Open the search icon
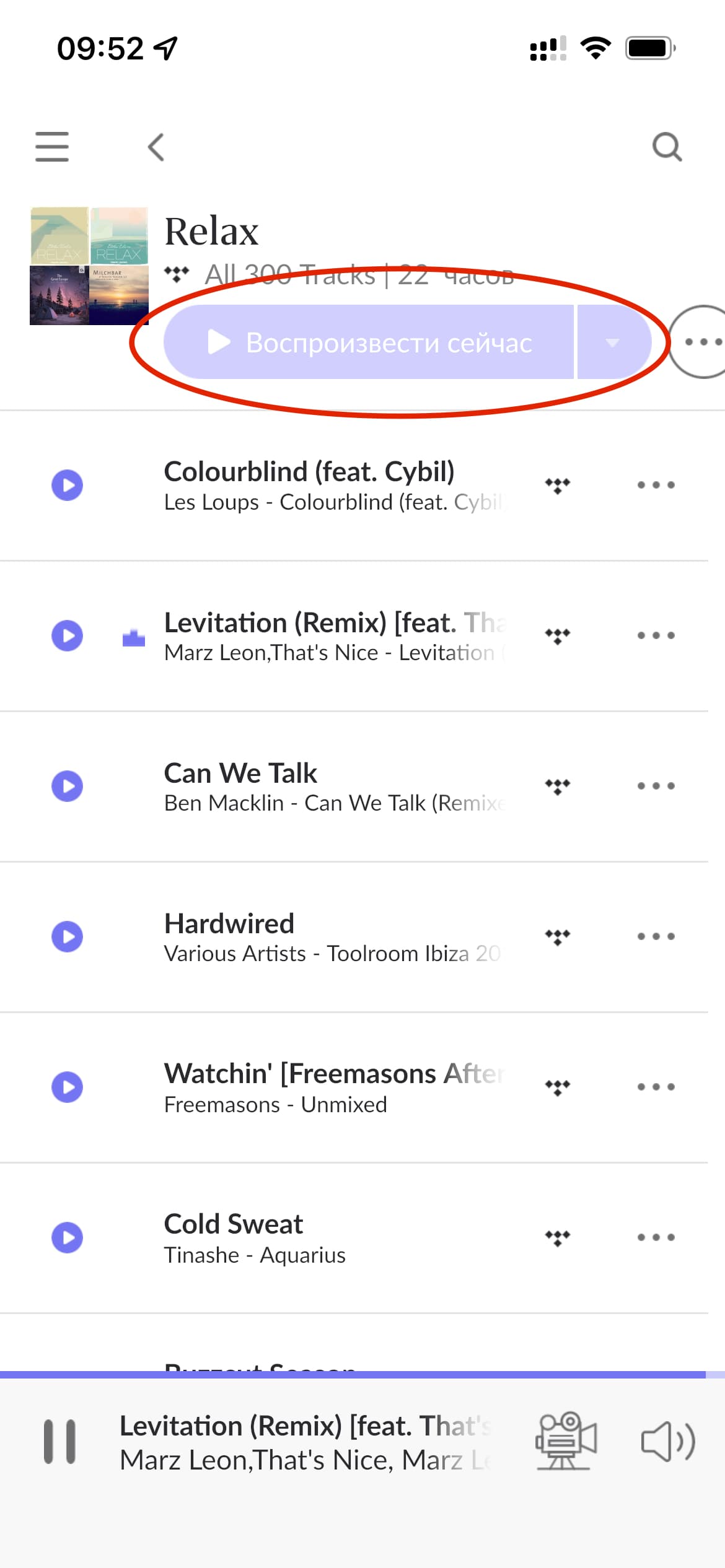Screen dimensions: 725x1568 click(x=667, y=147)
